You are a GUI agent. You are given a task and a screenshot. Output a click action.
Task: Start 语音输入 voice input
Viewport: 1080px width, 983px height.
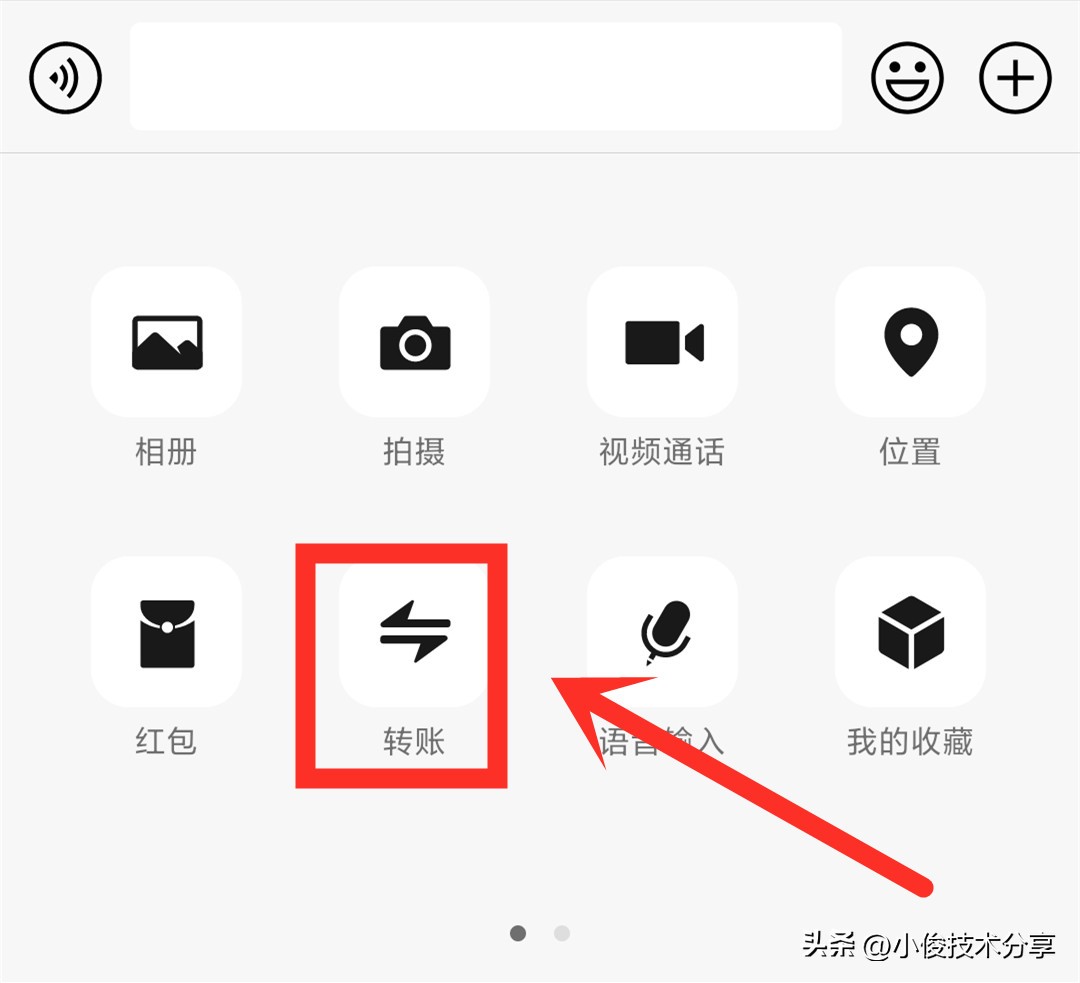pos(662,633)
